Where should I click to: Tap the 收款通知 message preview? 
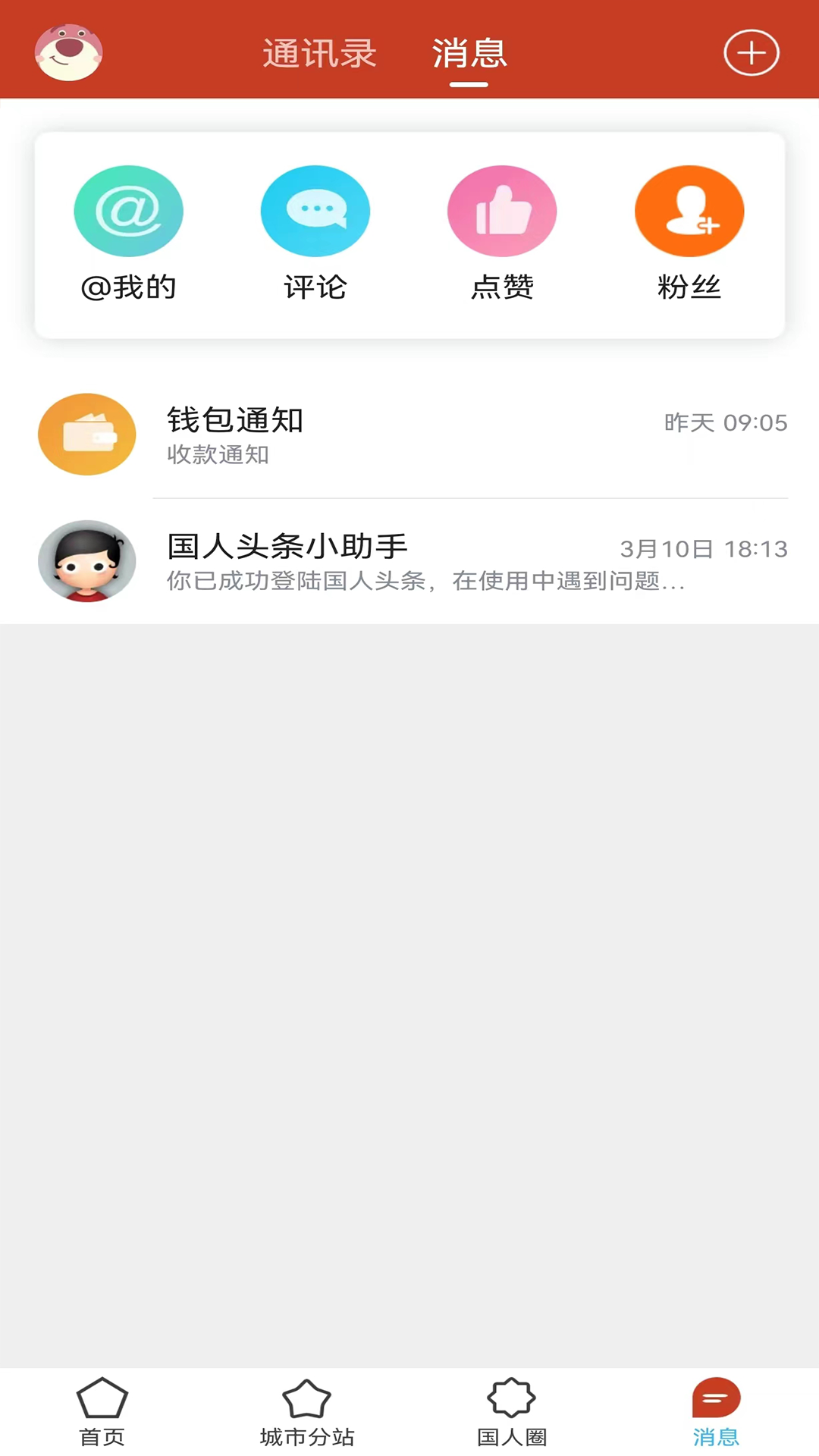218,456
